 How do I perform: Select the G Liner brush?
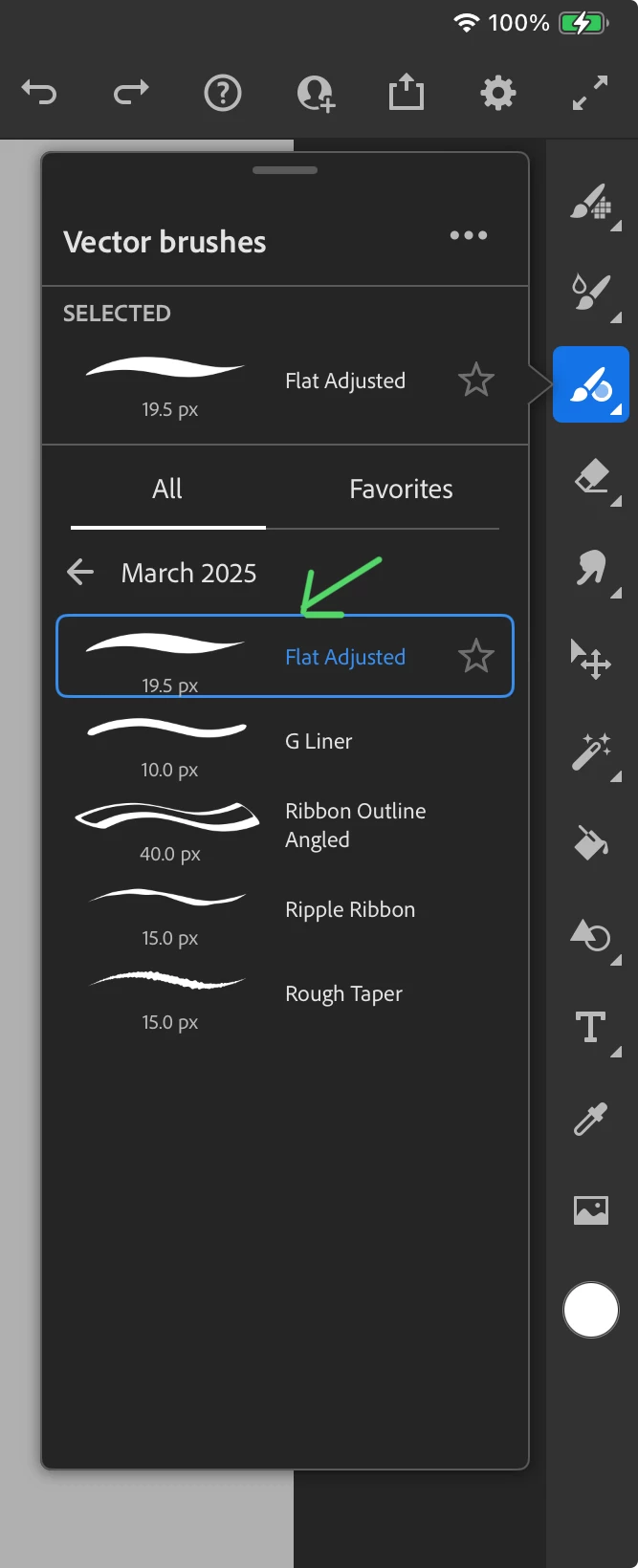coord(319,742)
